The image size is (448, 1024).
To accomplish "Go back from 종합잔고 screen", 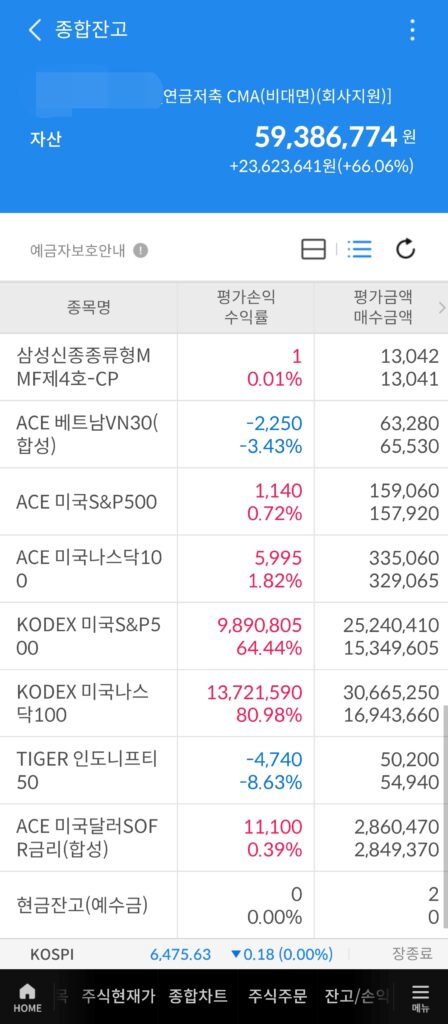I will (x=35, y=30).
